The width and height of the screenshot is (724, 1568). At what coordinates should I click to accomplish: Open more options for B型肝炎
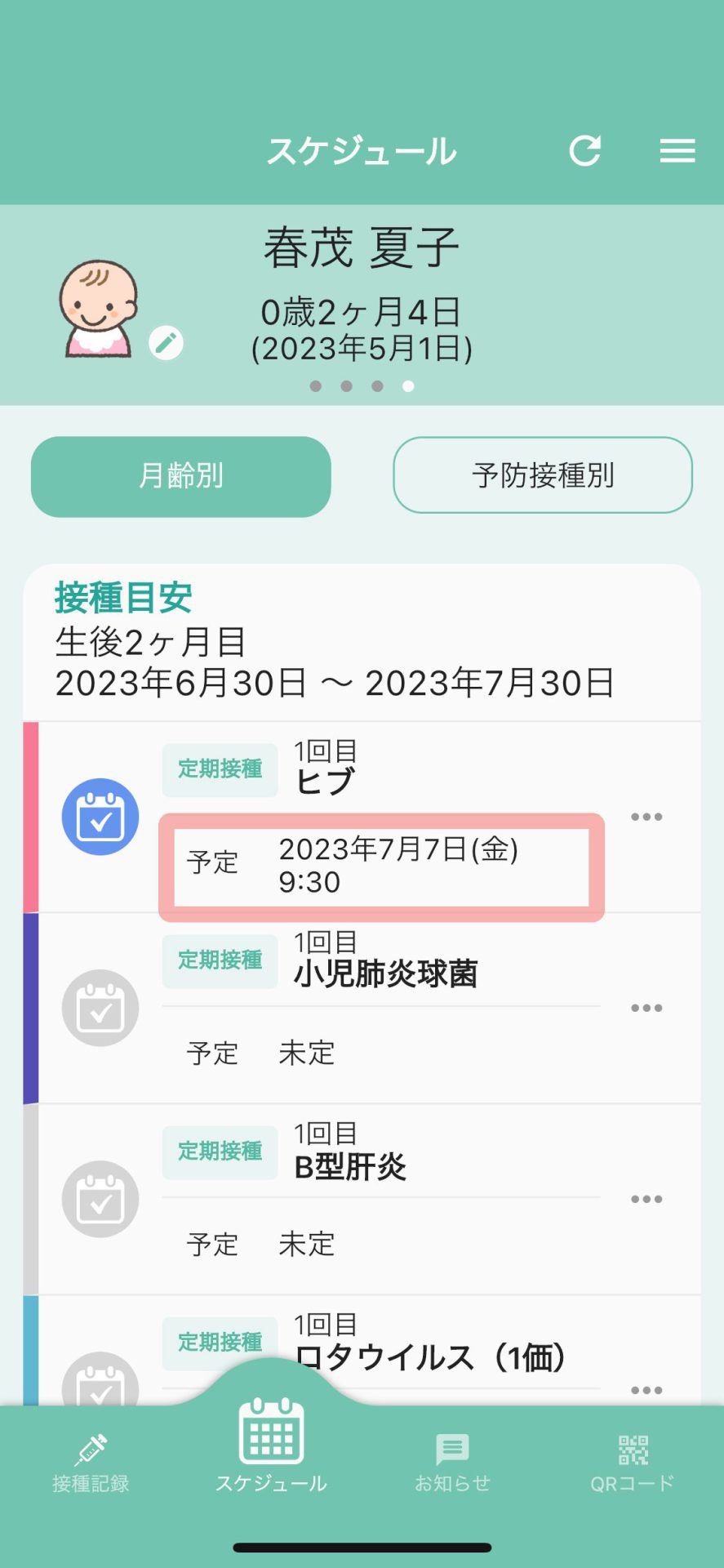coord(646,1199)
